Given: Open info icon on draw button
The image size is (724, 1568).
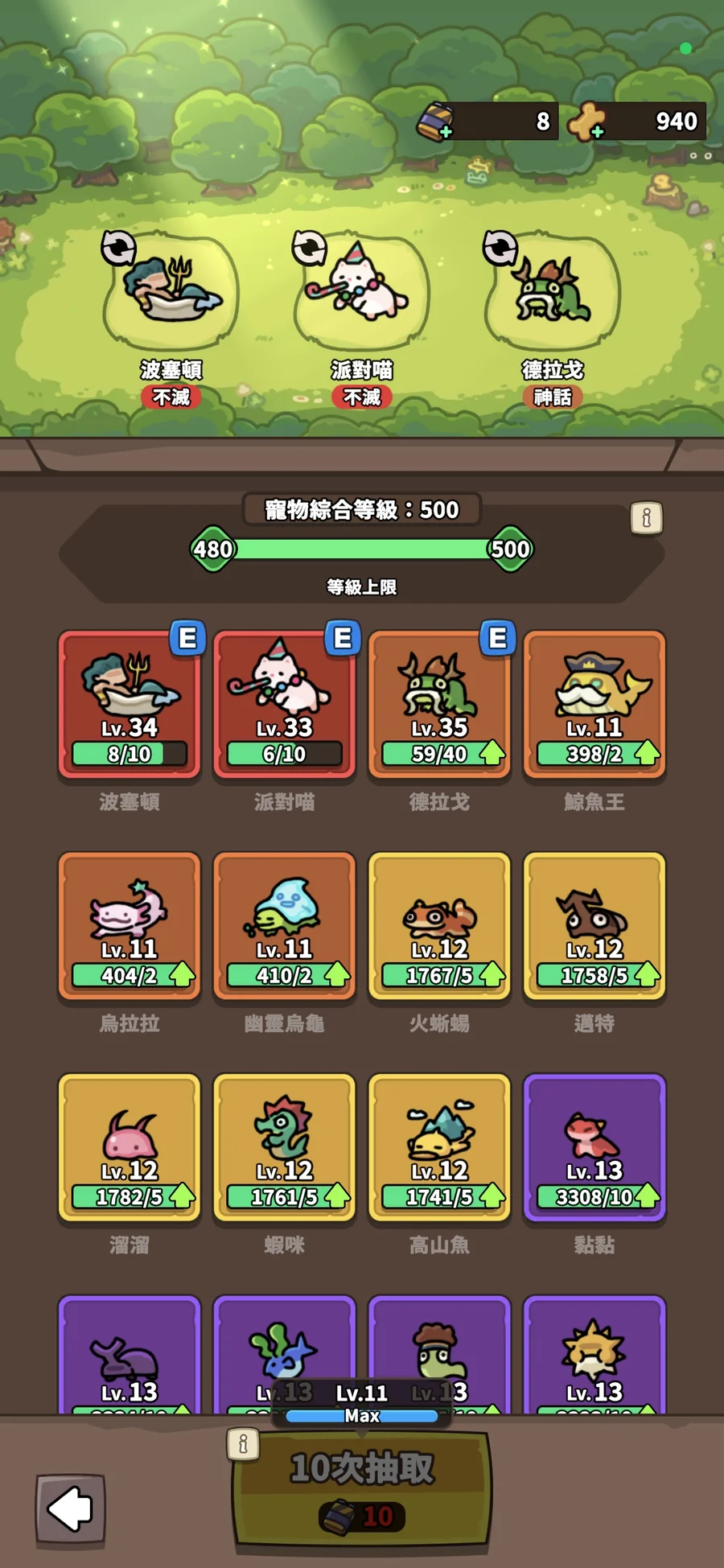Looking at the screenshot, I should [243, 1444].
